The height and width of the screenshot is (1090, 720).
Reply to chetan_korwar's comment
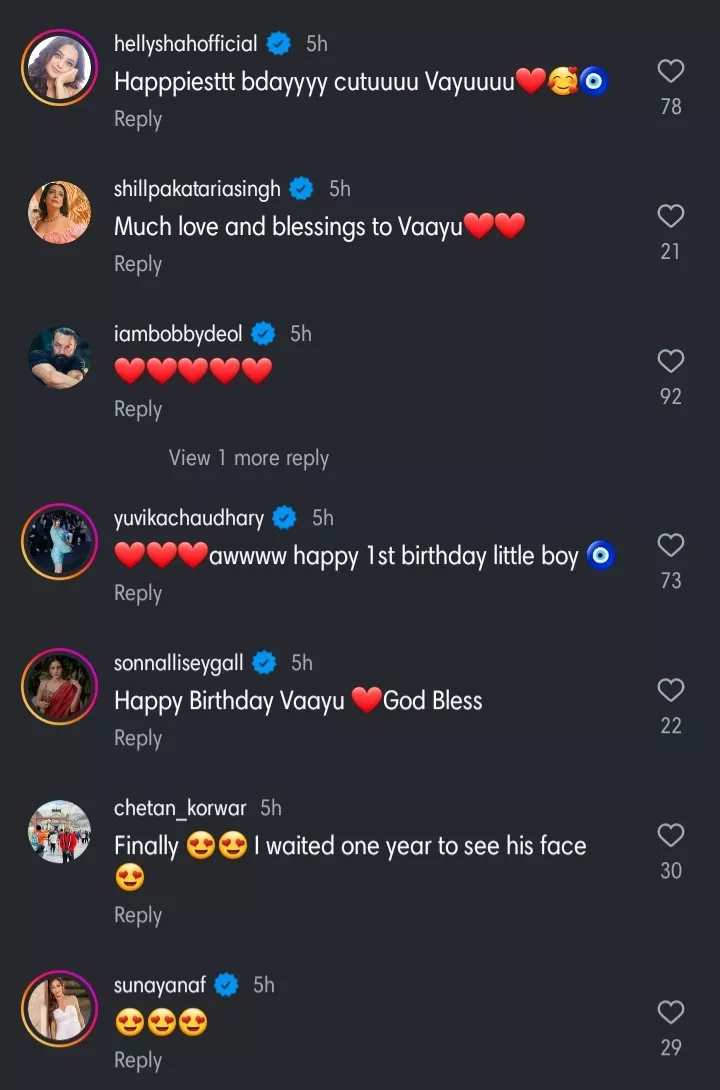pyautogui.click(x=138, y=915)
